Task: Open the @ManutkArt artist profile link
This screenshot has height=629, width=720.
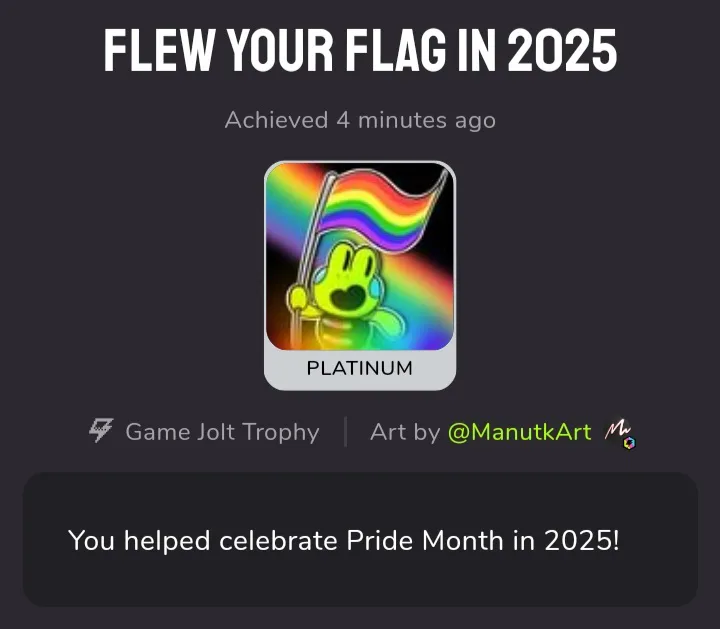Action: coord(519,432)
